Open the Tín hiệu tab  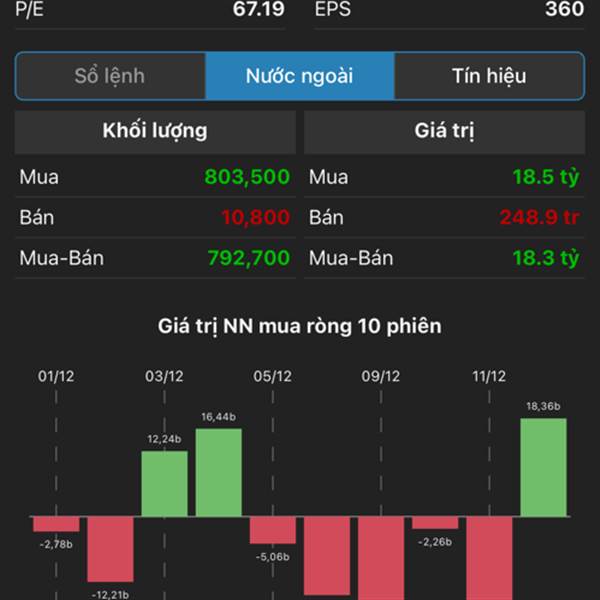coord(488,76)
